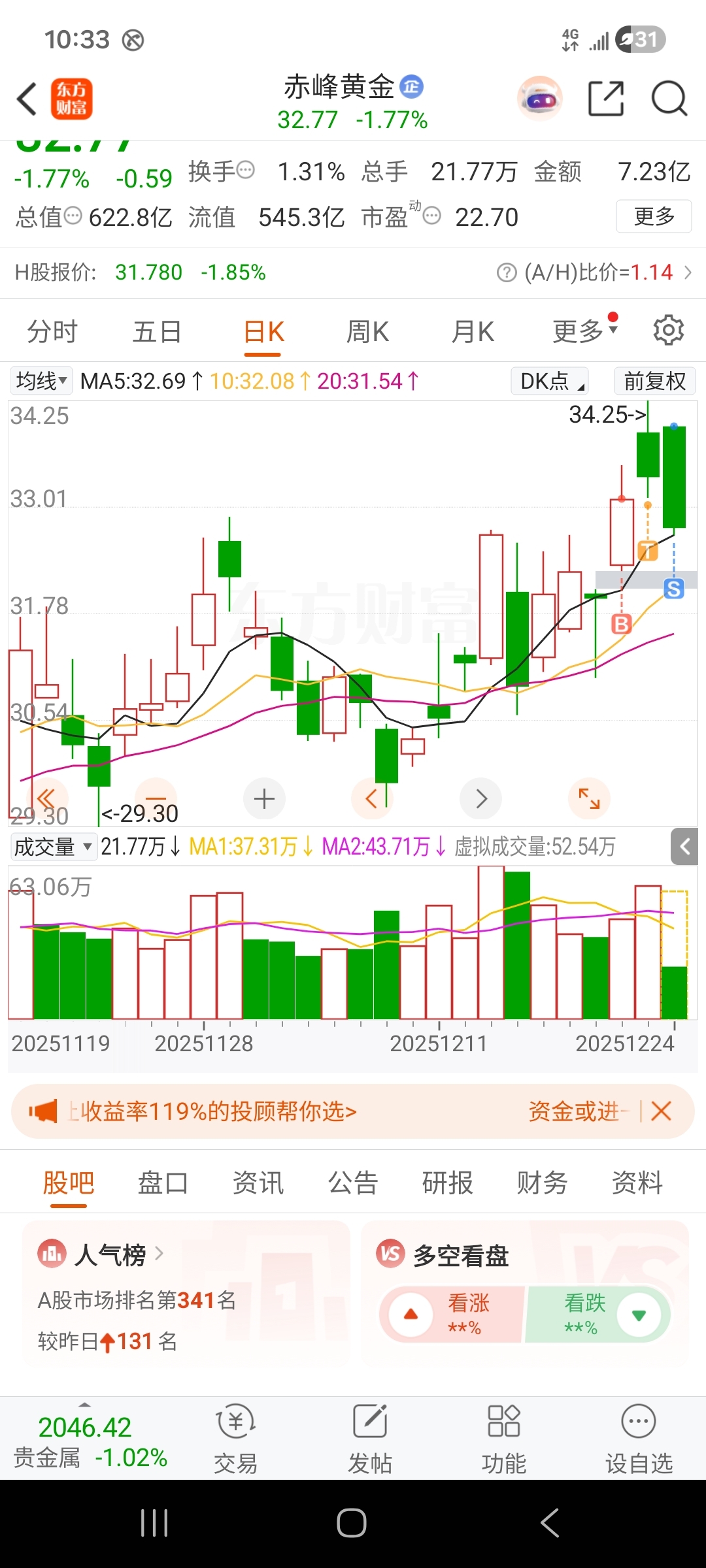Vote 看涨 in the bull-bear poll

[x=452, y=1315]
